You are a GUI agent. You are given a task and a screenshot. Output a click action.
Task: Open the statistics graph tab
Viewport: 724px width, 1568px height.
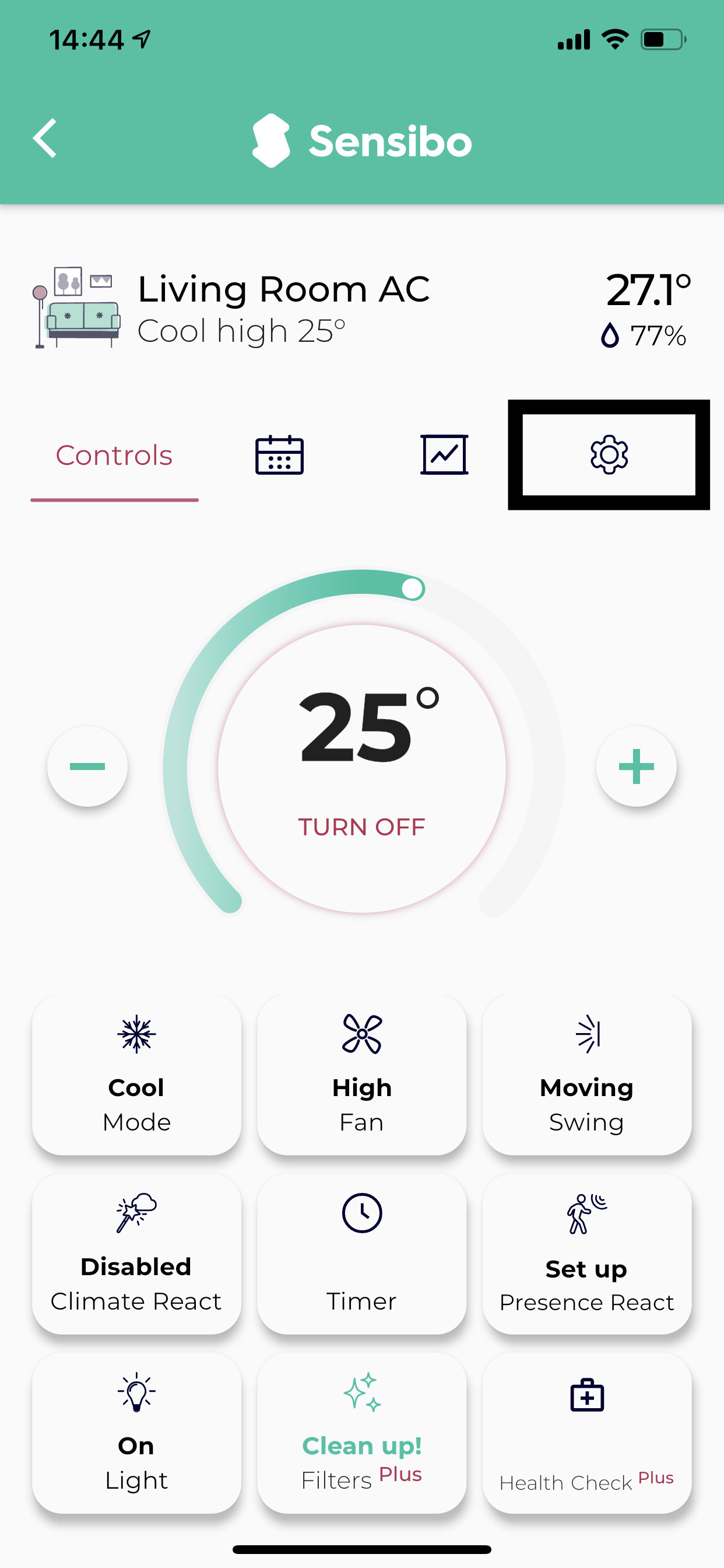tap(444, 454)
